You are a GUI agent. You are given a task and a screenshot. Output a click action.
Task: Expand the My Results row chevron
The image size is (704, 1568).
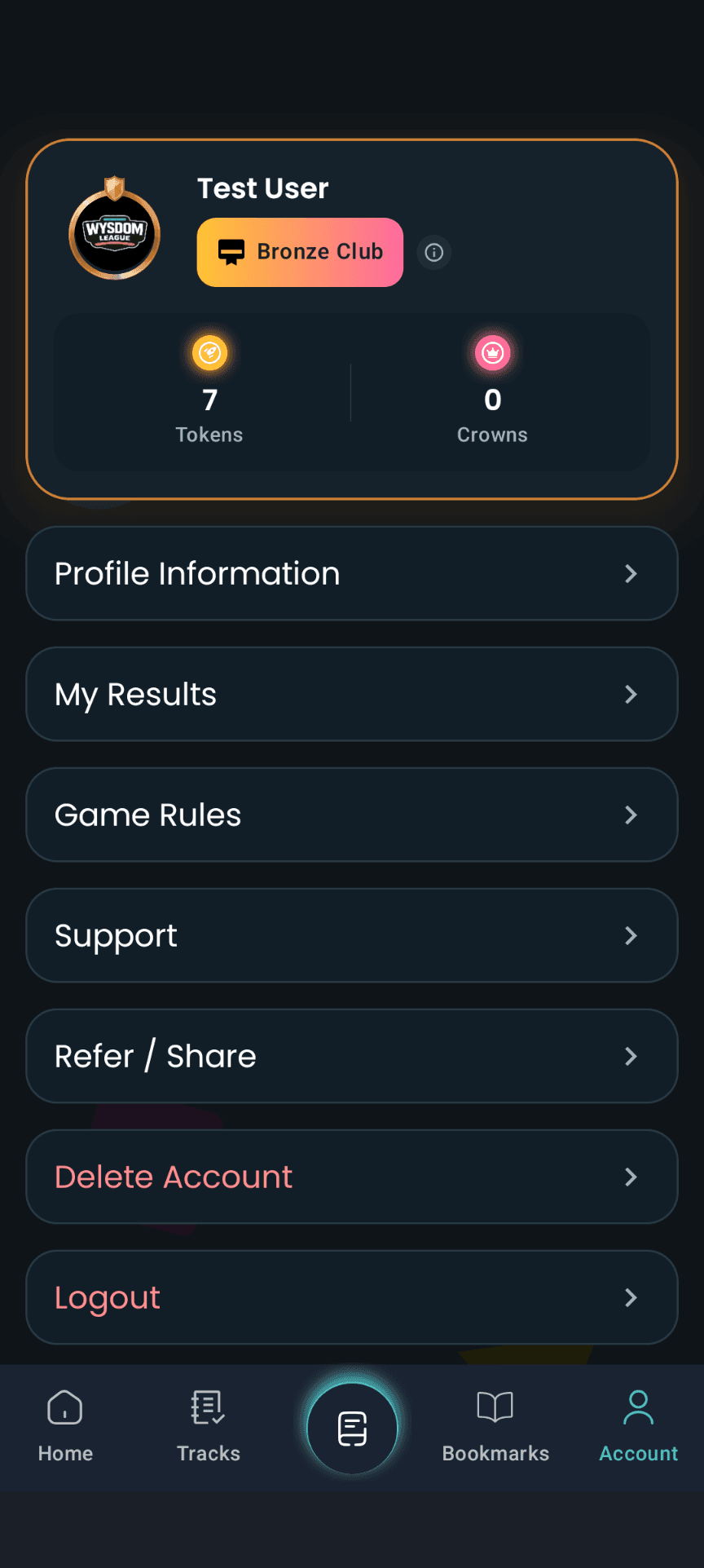coord(631,694)
